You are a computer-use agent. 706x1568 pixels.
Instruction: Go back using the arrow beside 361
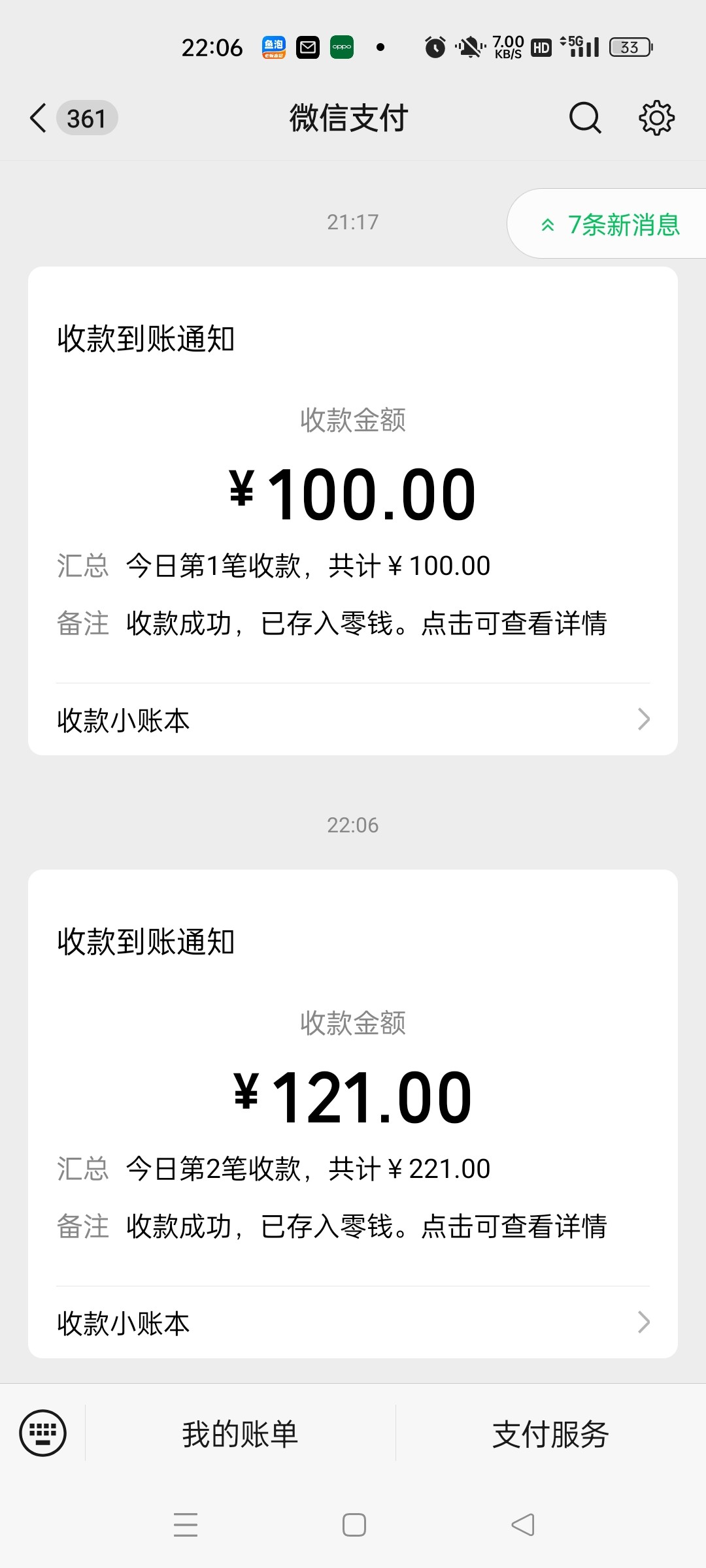point(39,118)
